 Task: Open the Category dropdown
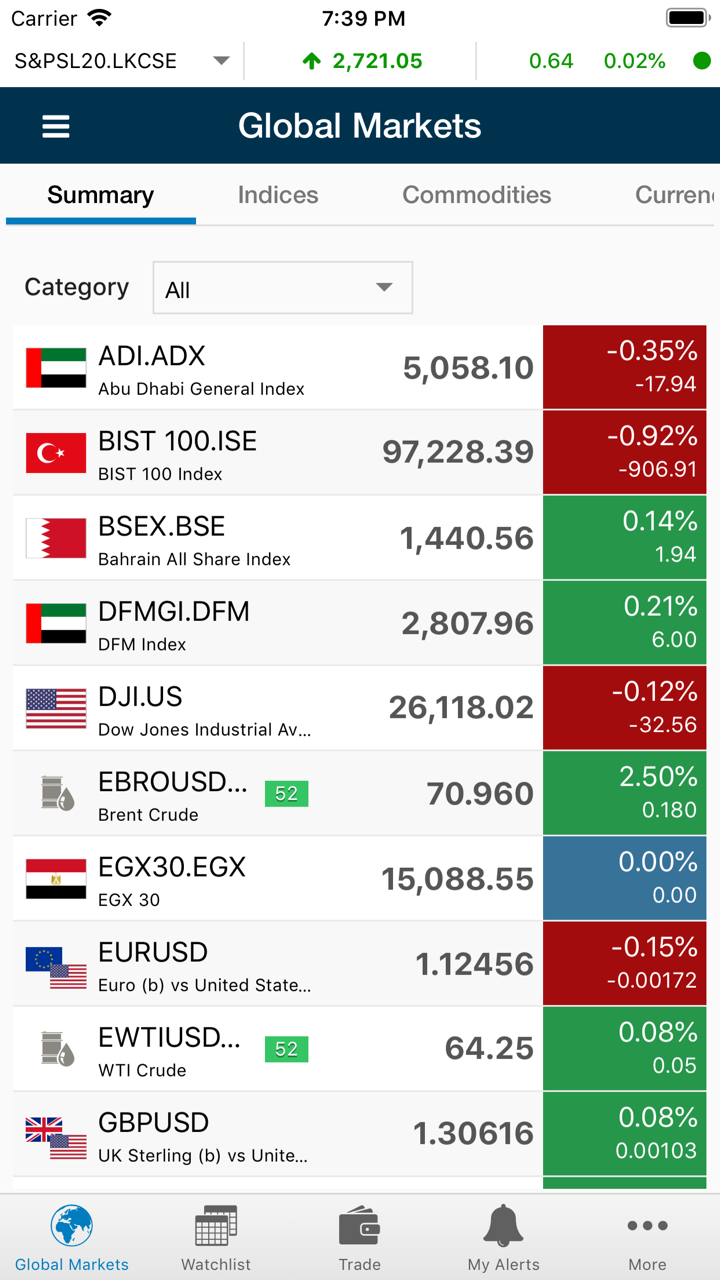[283, 289]
